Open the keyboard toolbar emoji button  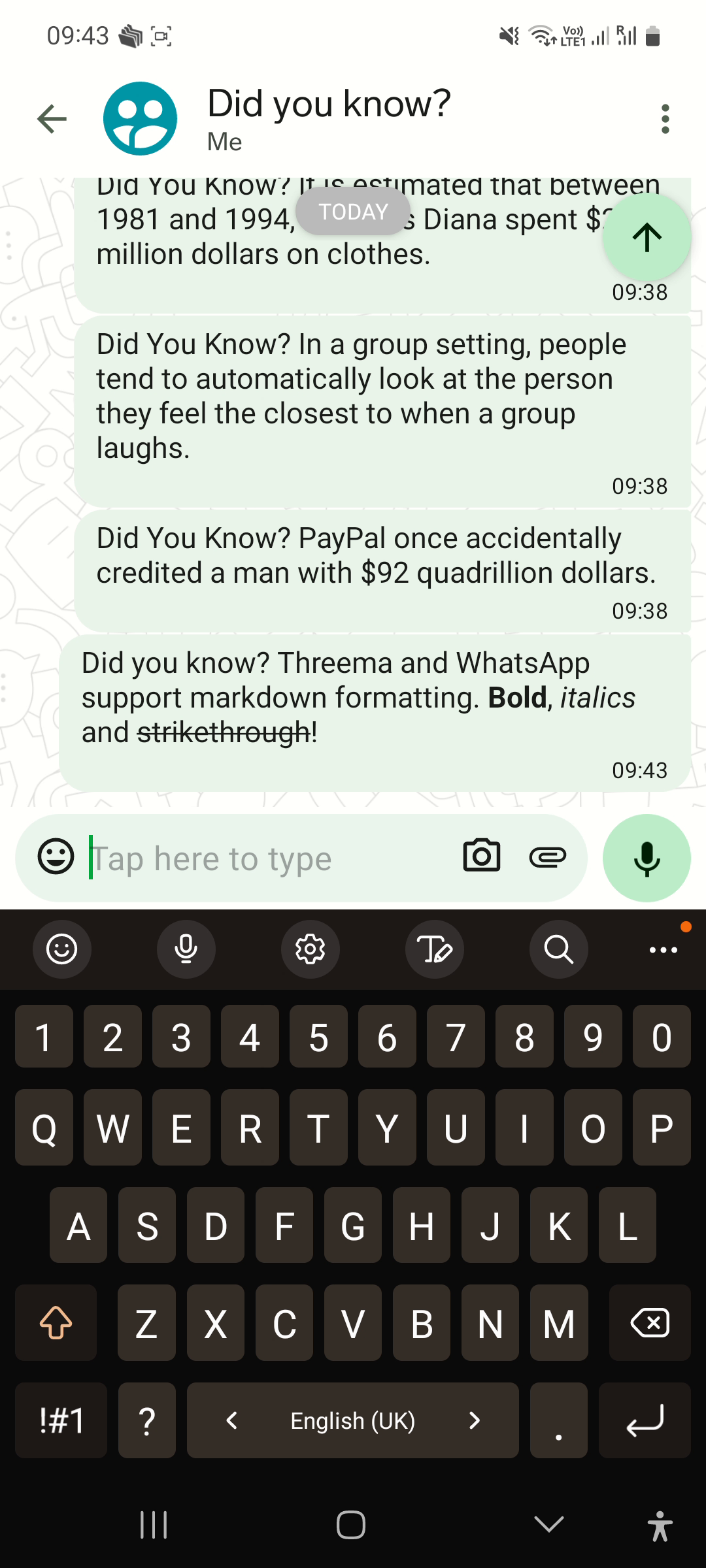pos(62,949)
